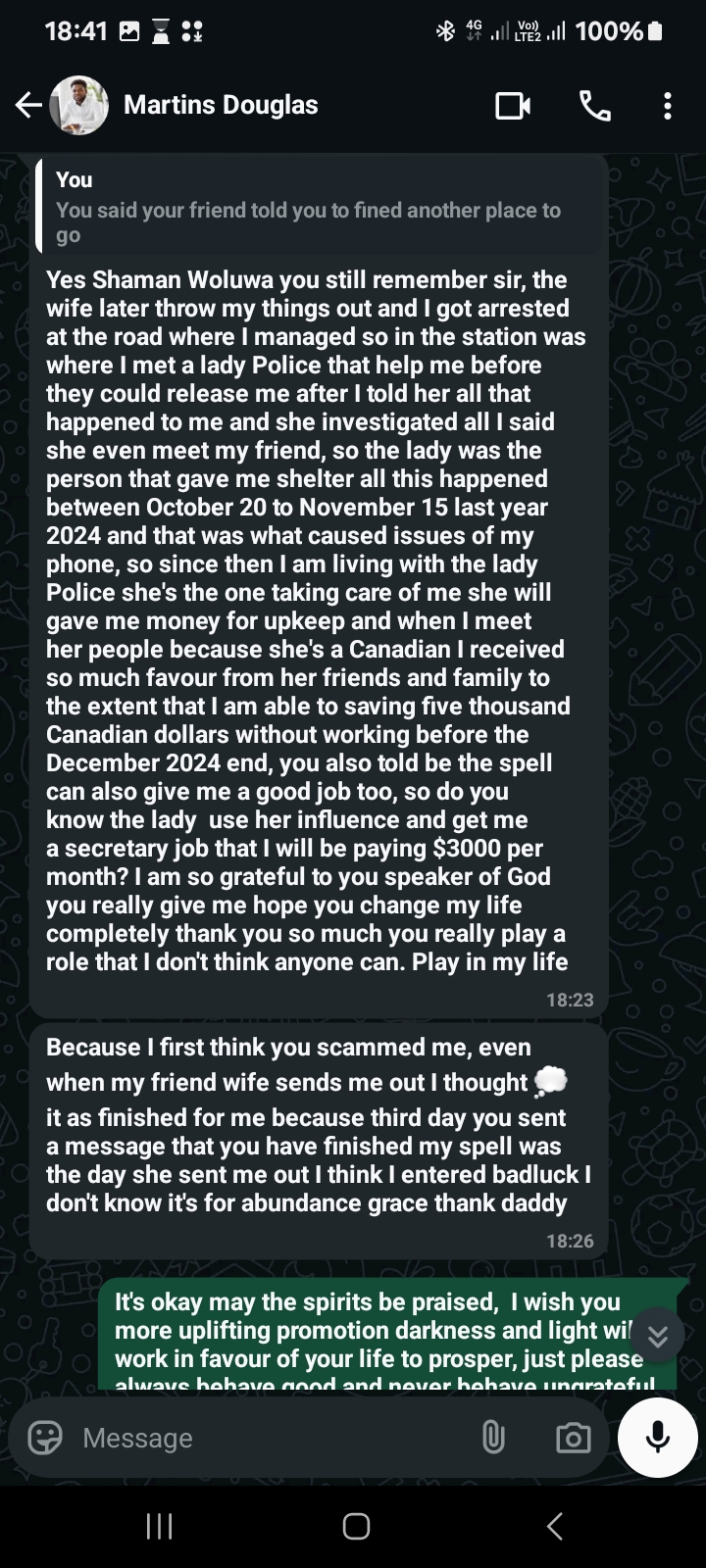The height and width of the screenshot is (1568, 706).
Task: Tap the voice message microphone button
Action: point(658,1437)
